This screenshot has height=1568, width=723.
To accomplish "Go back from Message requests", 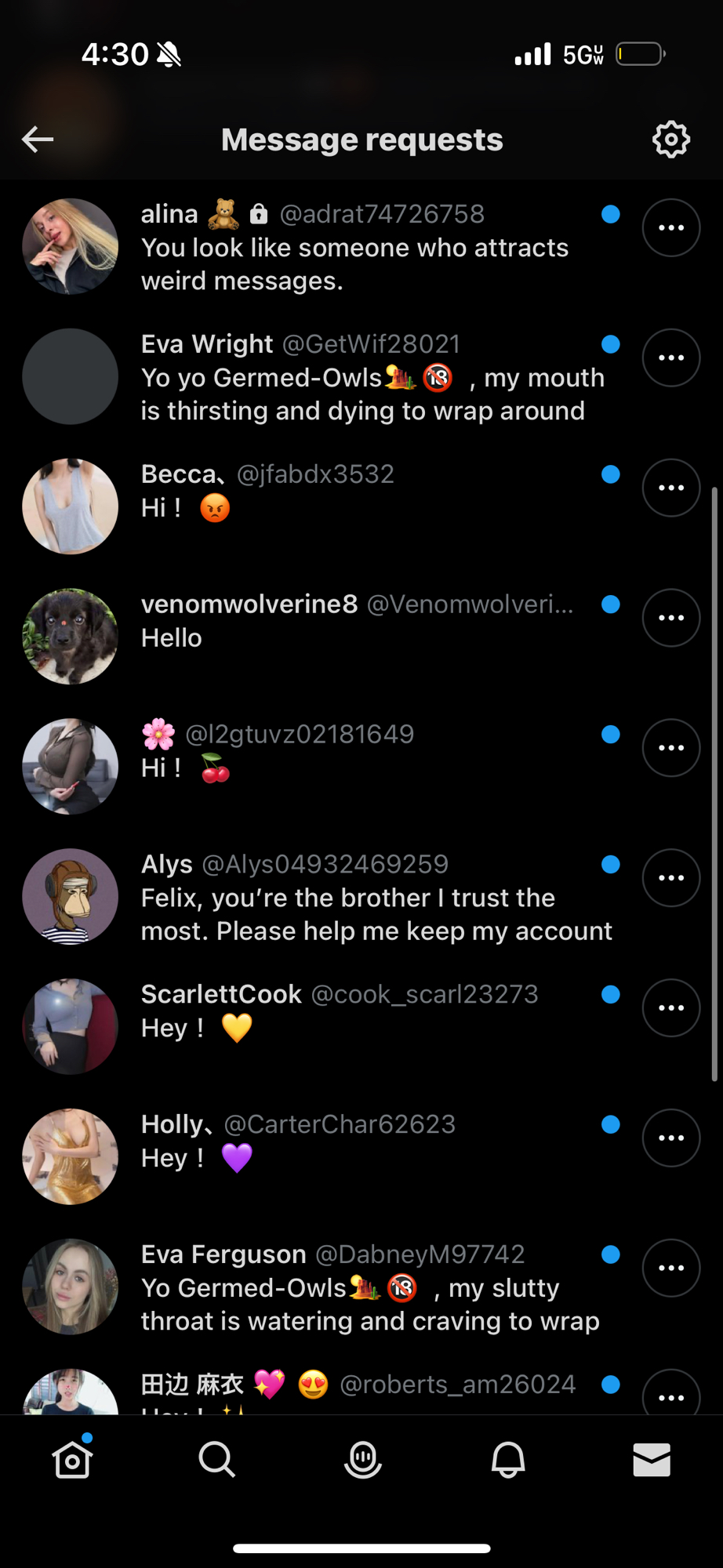I will (x=38, y=140).
